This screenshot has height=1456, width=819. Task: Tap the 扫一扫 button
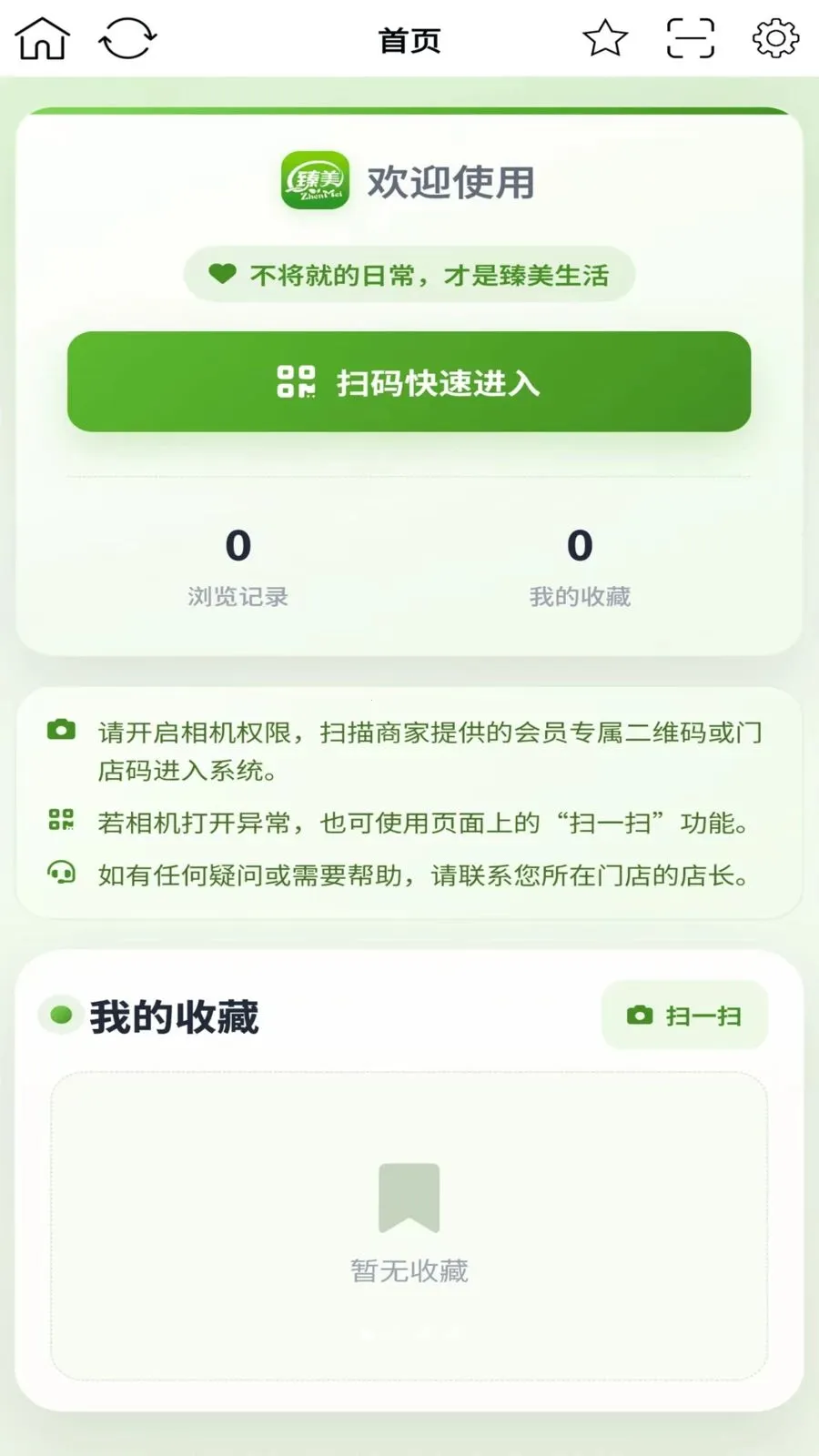click(x=682, y=1016)
